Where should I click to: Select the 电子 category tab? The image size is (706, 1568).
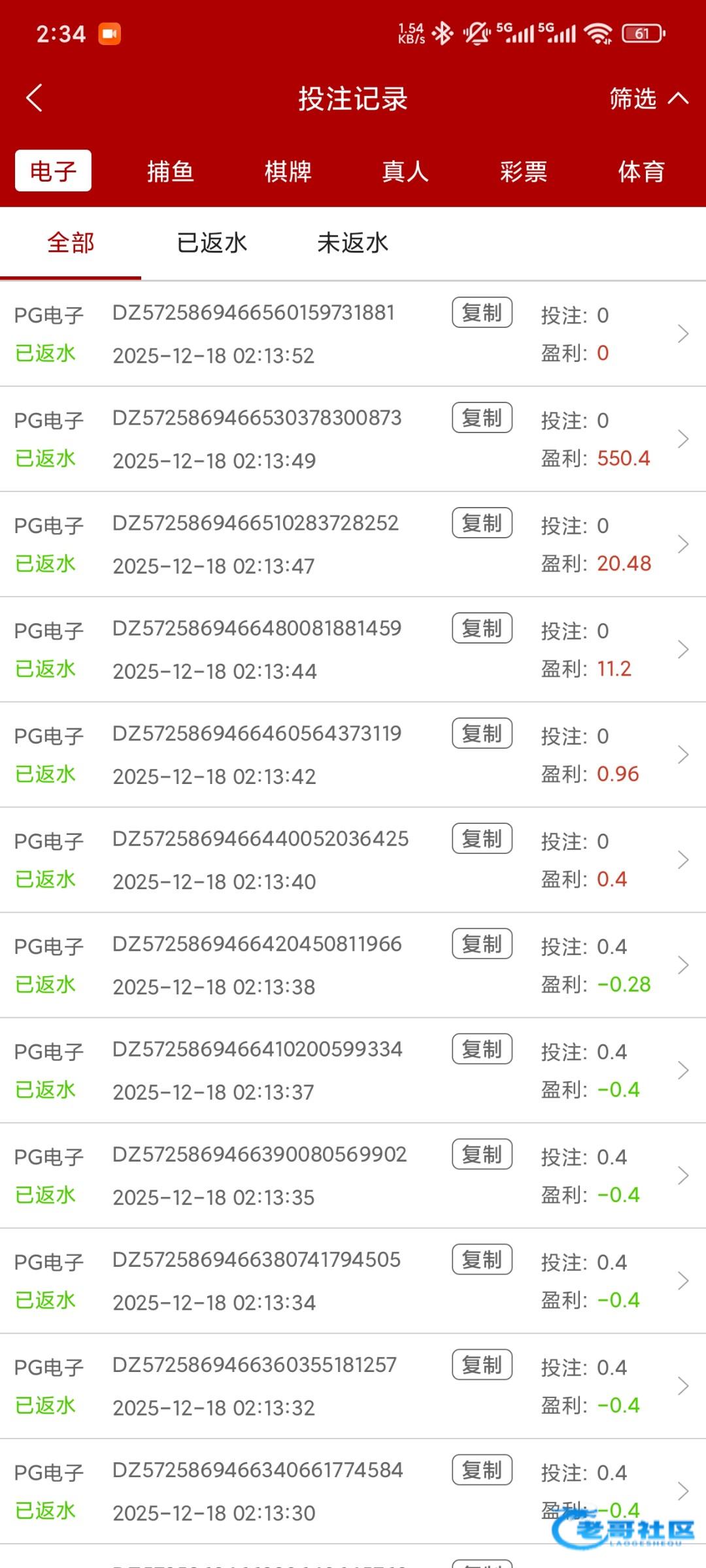[53, 171]
